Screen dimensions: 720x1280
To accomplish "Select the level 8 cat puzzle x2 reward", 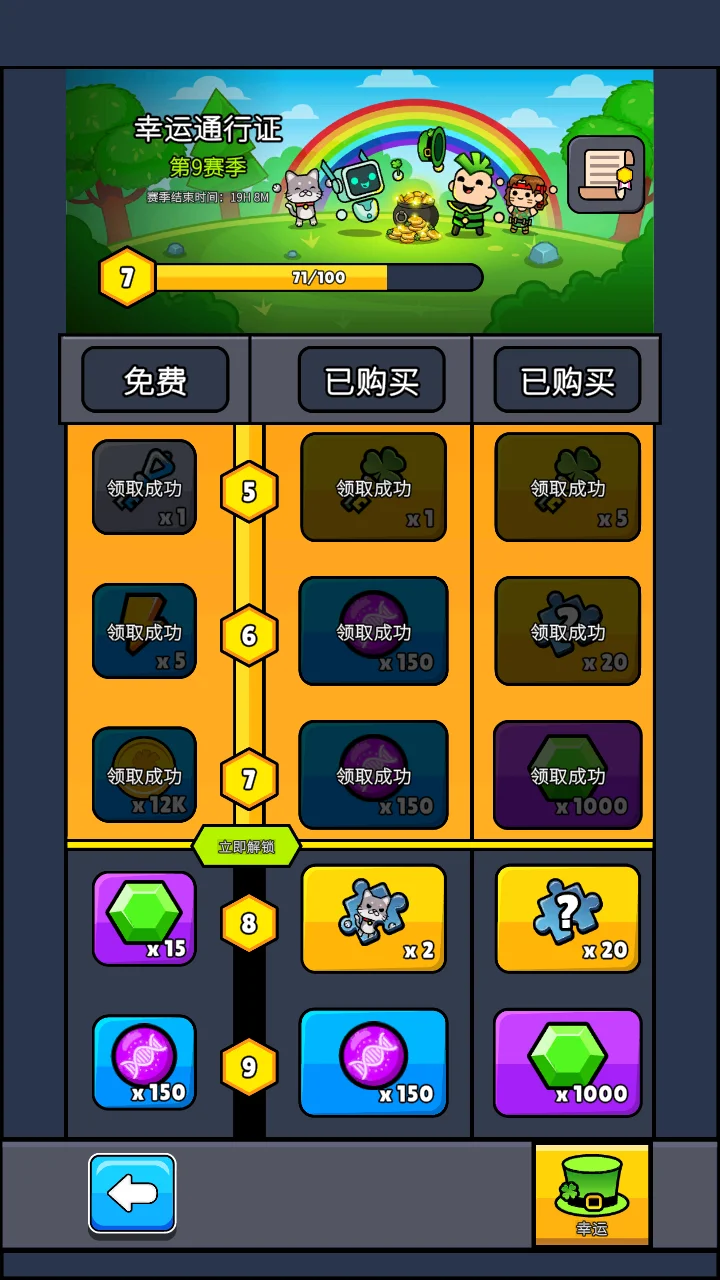I will [373, 919].
